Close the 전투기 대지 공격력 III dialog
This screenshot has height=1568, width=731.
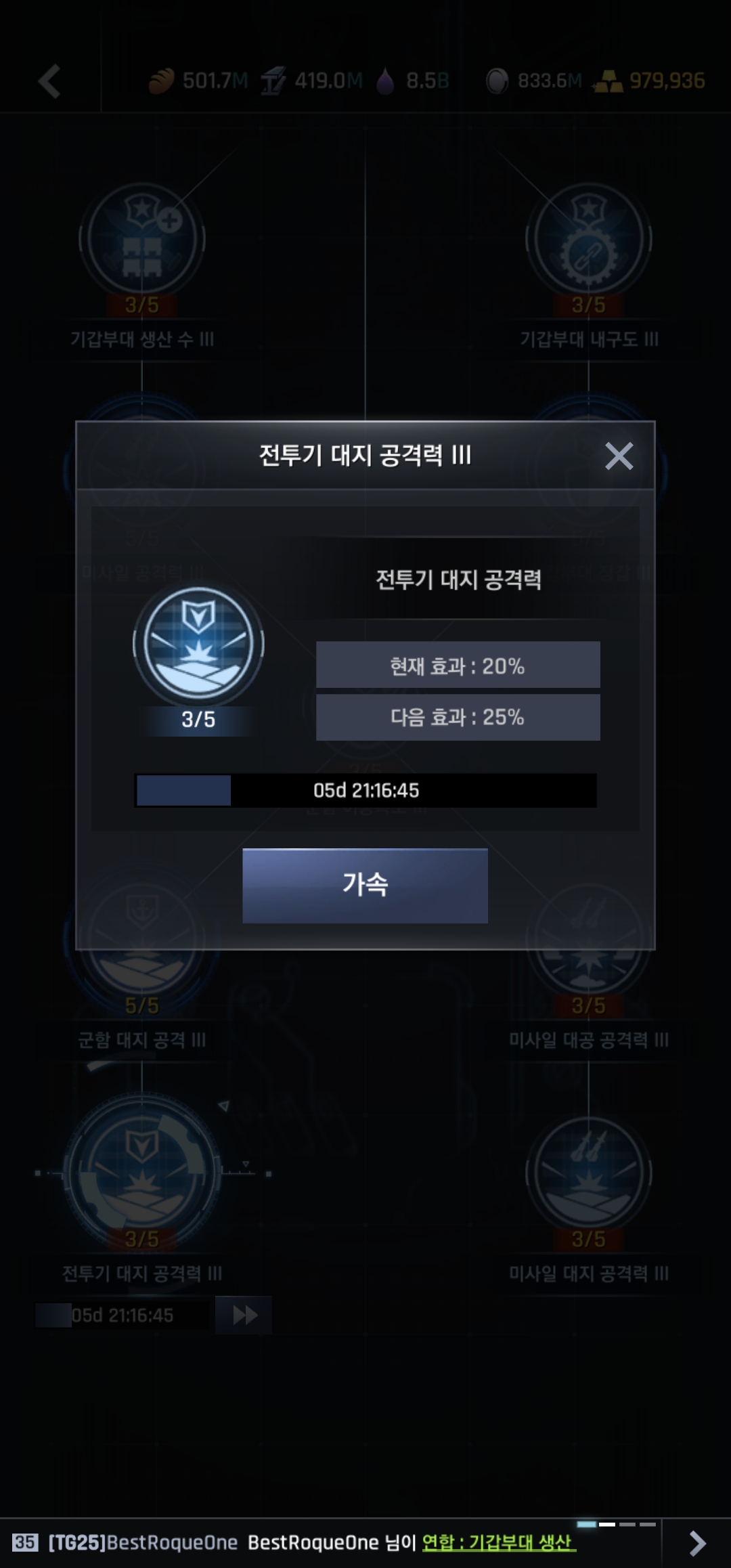coord(619,456)
